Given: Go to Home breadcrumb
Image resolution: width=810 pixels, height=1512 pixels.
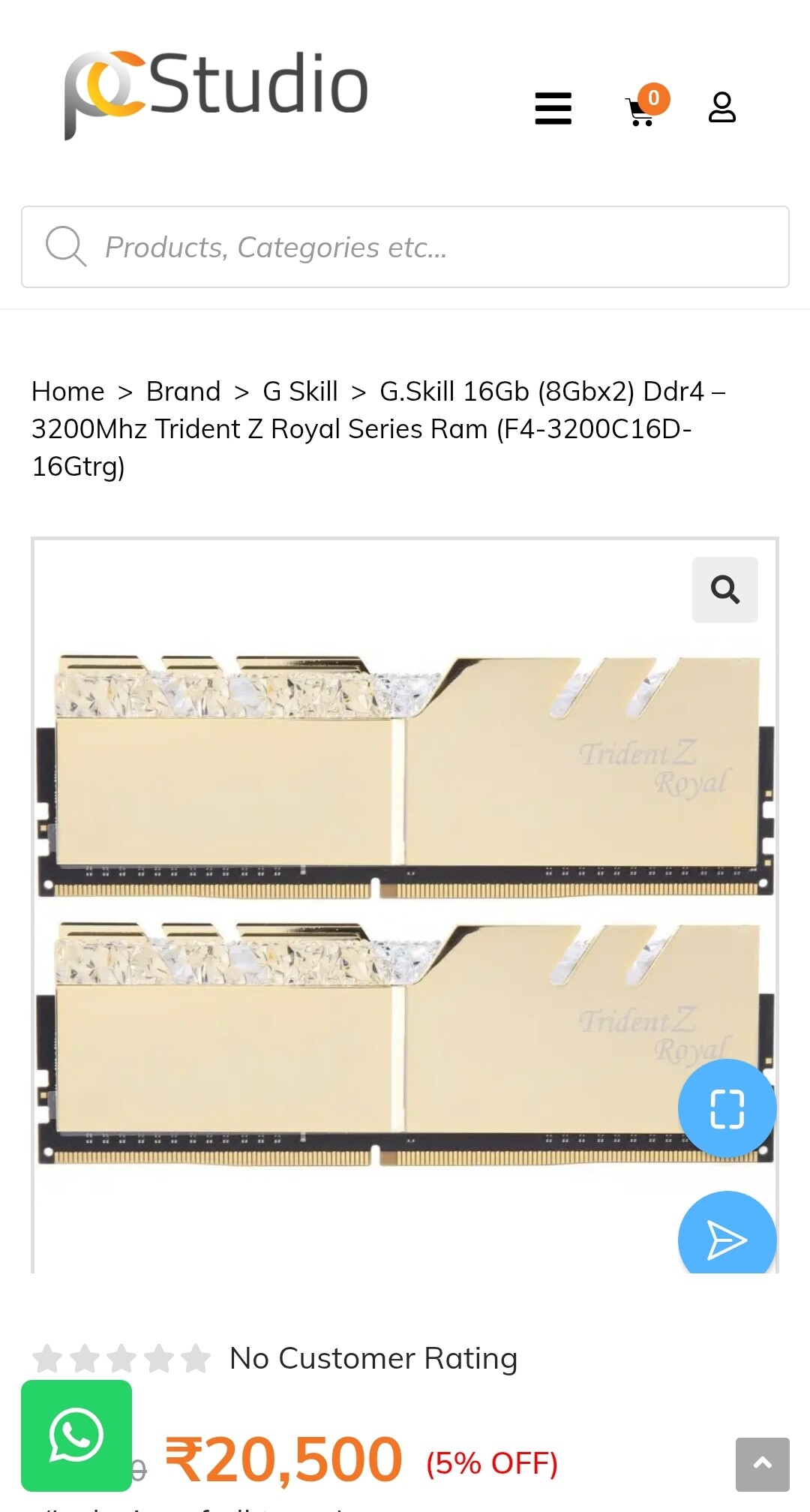Looking at the screenshot, I should (67, 392).
